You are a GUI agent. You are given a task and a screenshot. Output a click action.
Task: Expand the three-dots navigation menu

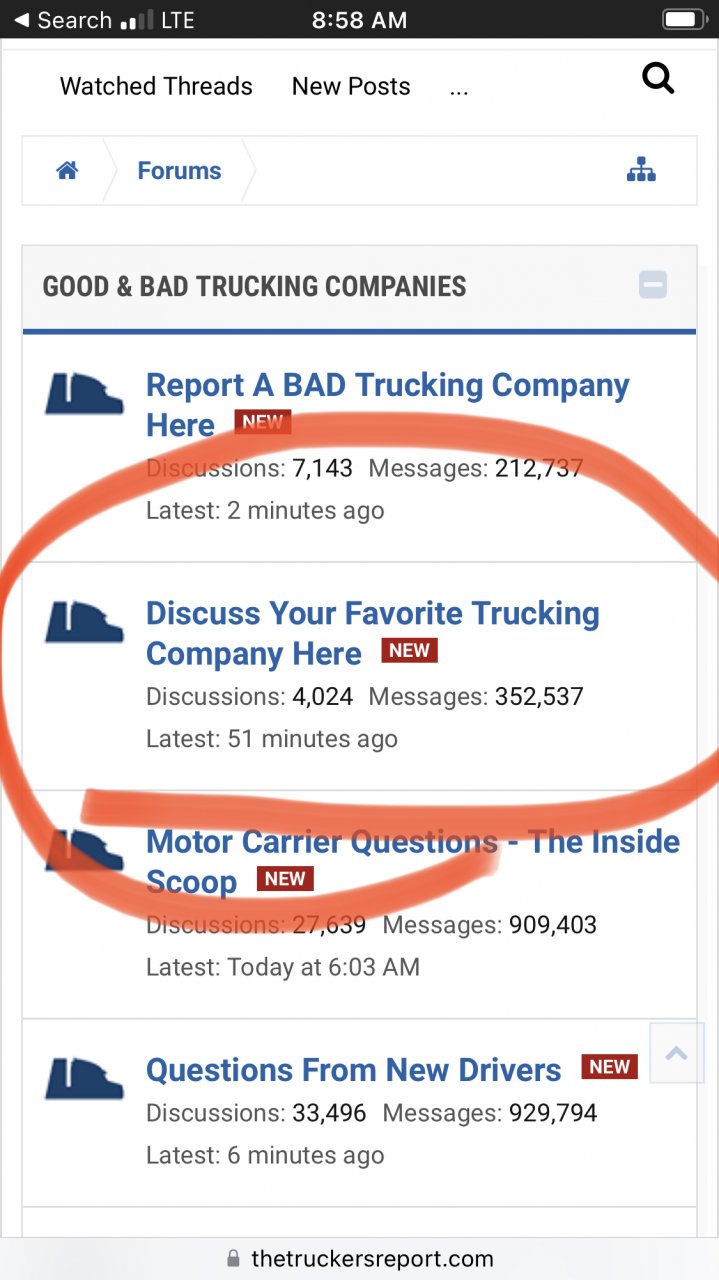(x=459, y=87)
